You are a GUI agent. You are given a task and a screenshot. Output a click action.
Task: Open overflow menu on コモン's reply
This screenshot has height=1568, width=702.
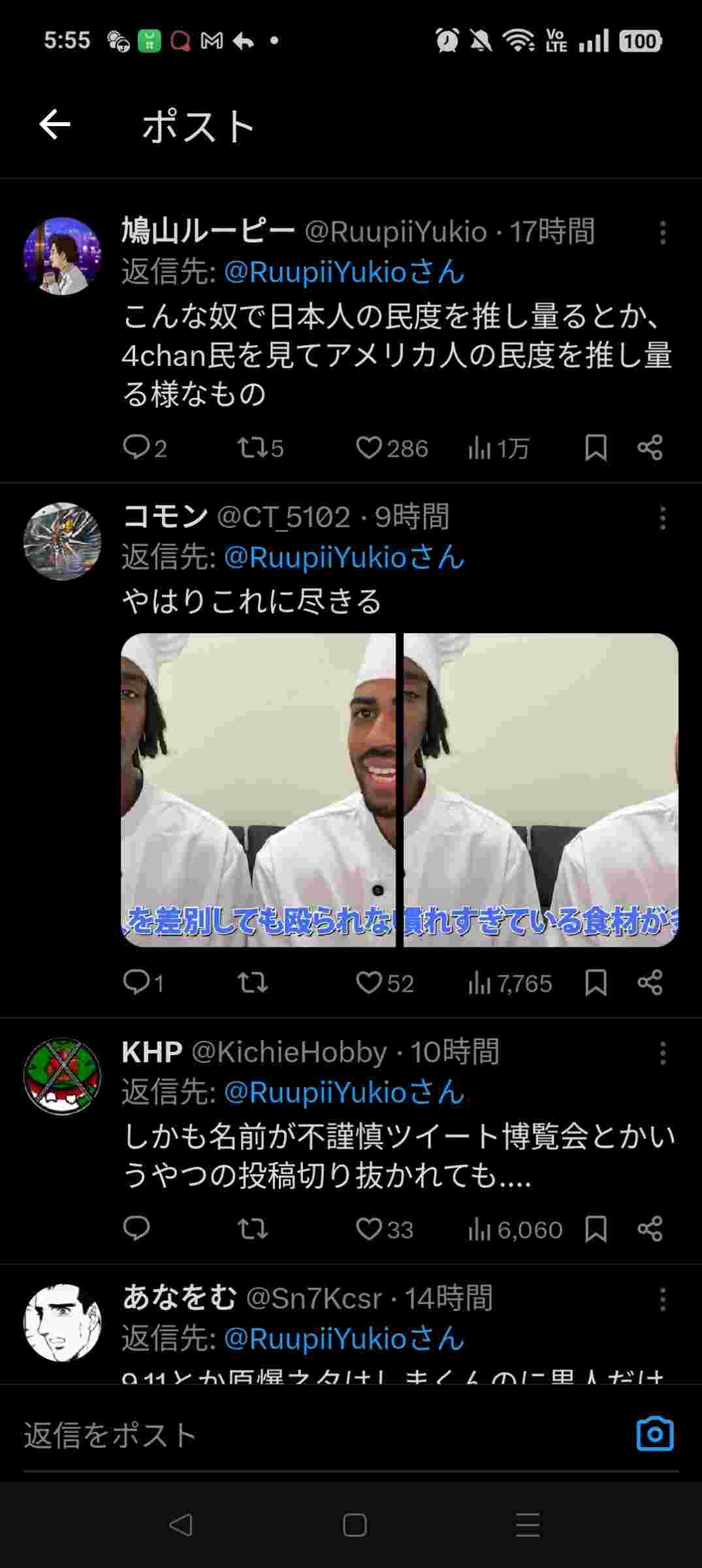(662, 518)
